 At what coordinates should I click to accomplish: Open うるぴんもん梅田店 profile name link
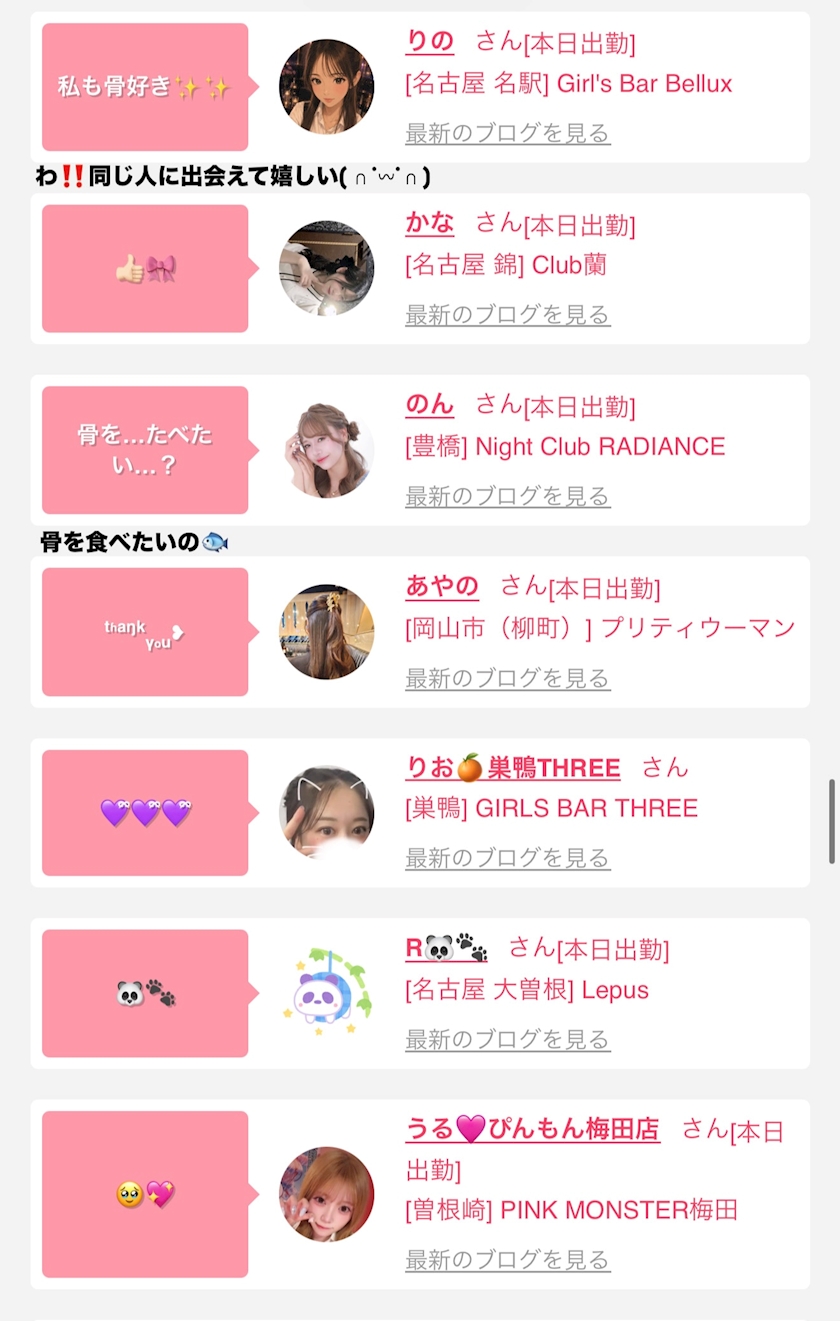click(533, 1130)
